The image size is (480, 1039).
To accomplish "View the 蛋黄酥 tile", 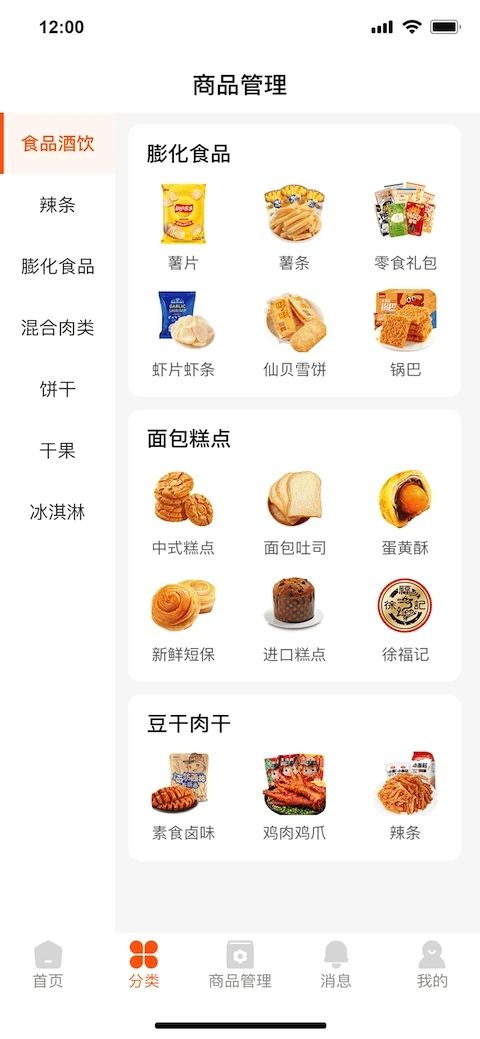I will [405, 512].
